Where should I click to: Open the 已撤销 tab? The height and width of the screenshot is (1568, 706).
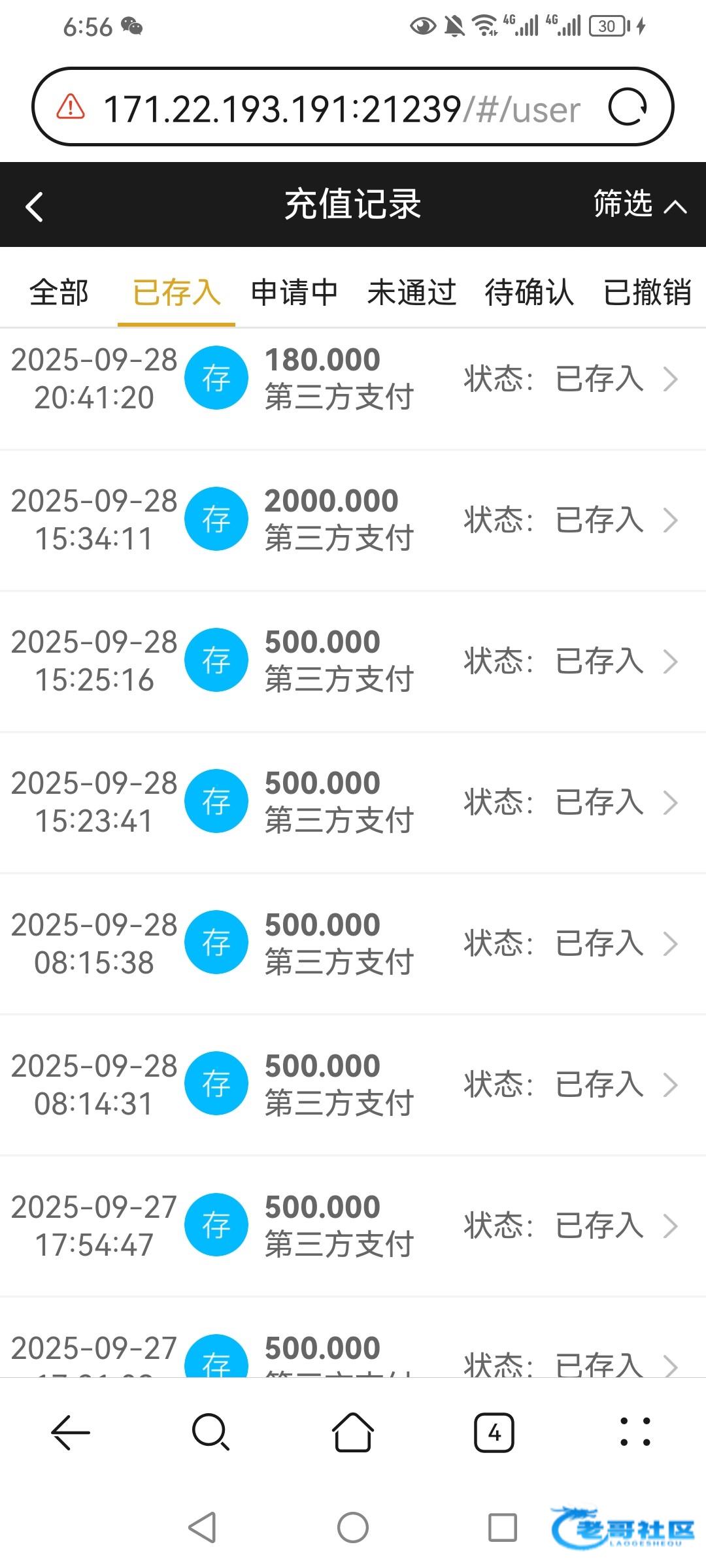647,292
